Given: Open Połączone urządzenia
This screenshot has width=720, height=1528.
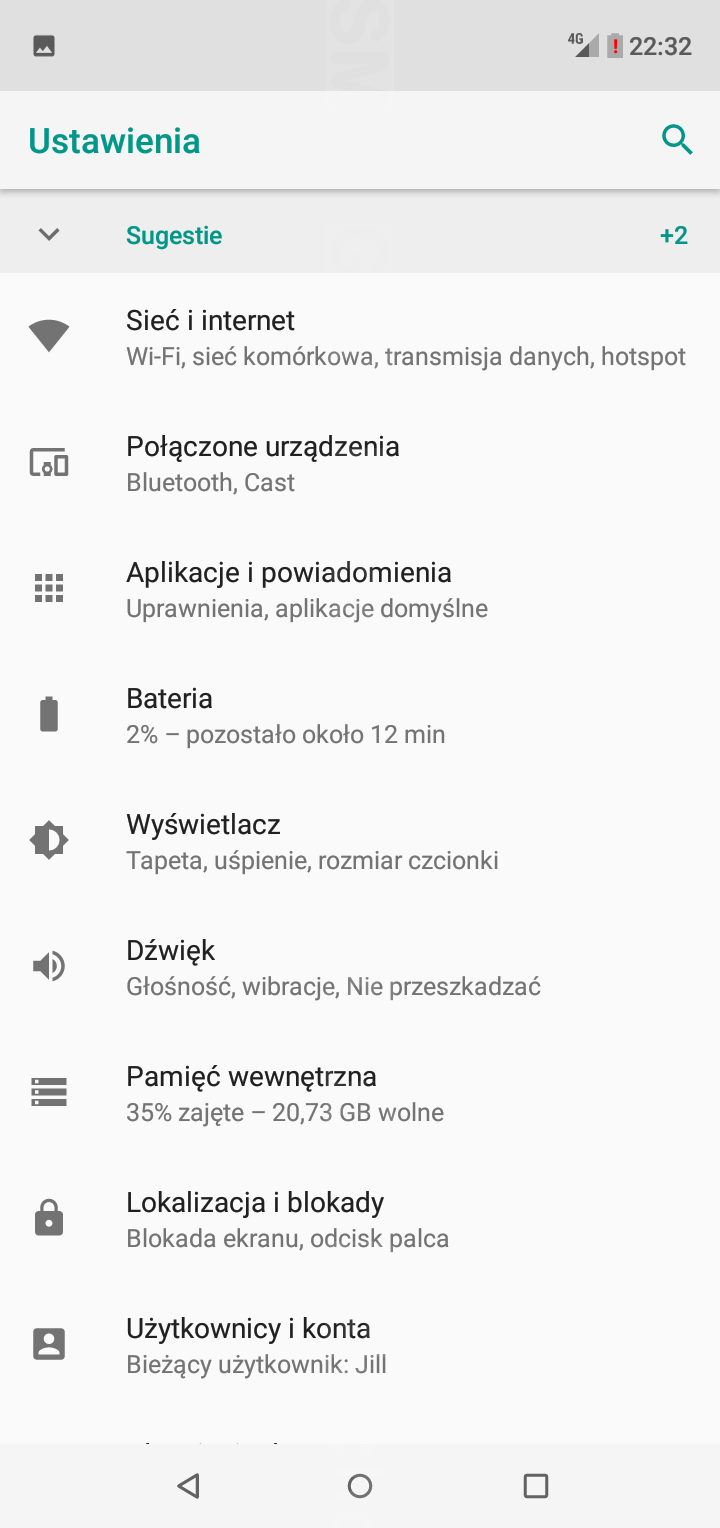Looking at the screenshot, I should (x=360, y=463).
